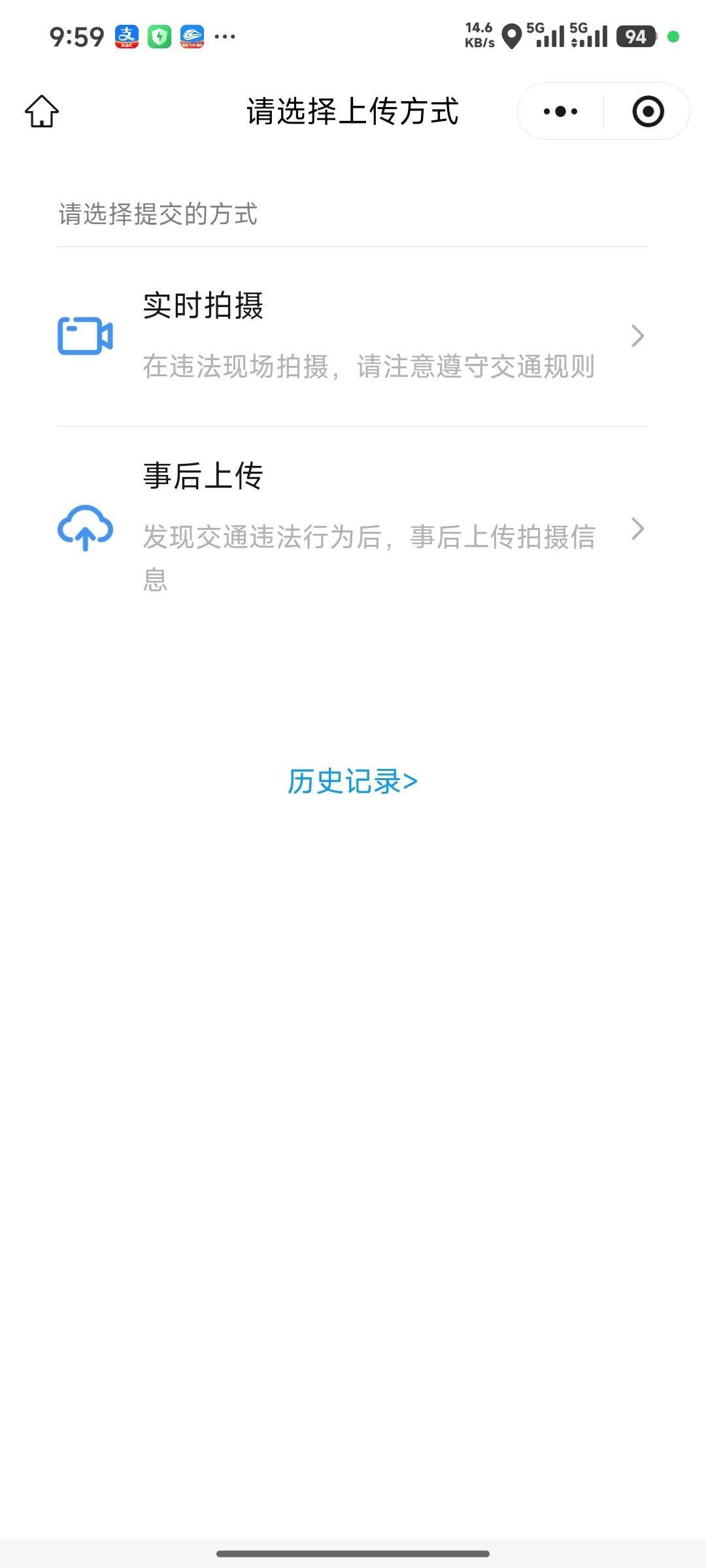Open the railway 12306 notification icon
This screenshot has width=706, height=1568.
point(193,37)
